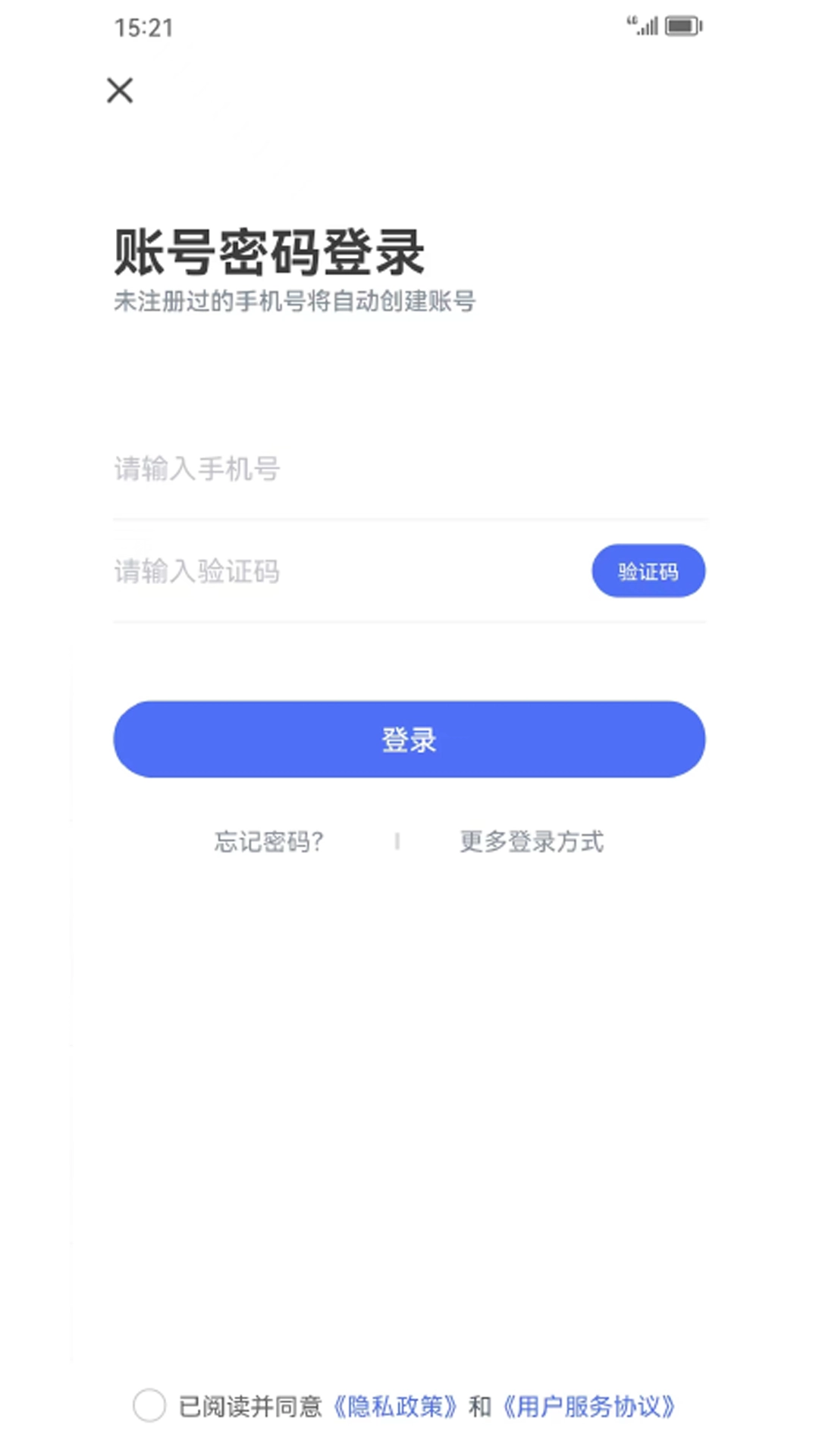Expand more login methods
Image resolution: width=819 pixels, height=1456 pixels.
(531, 840)
